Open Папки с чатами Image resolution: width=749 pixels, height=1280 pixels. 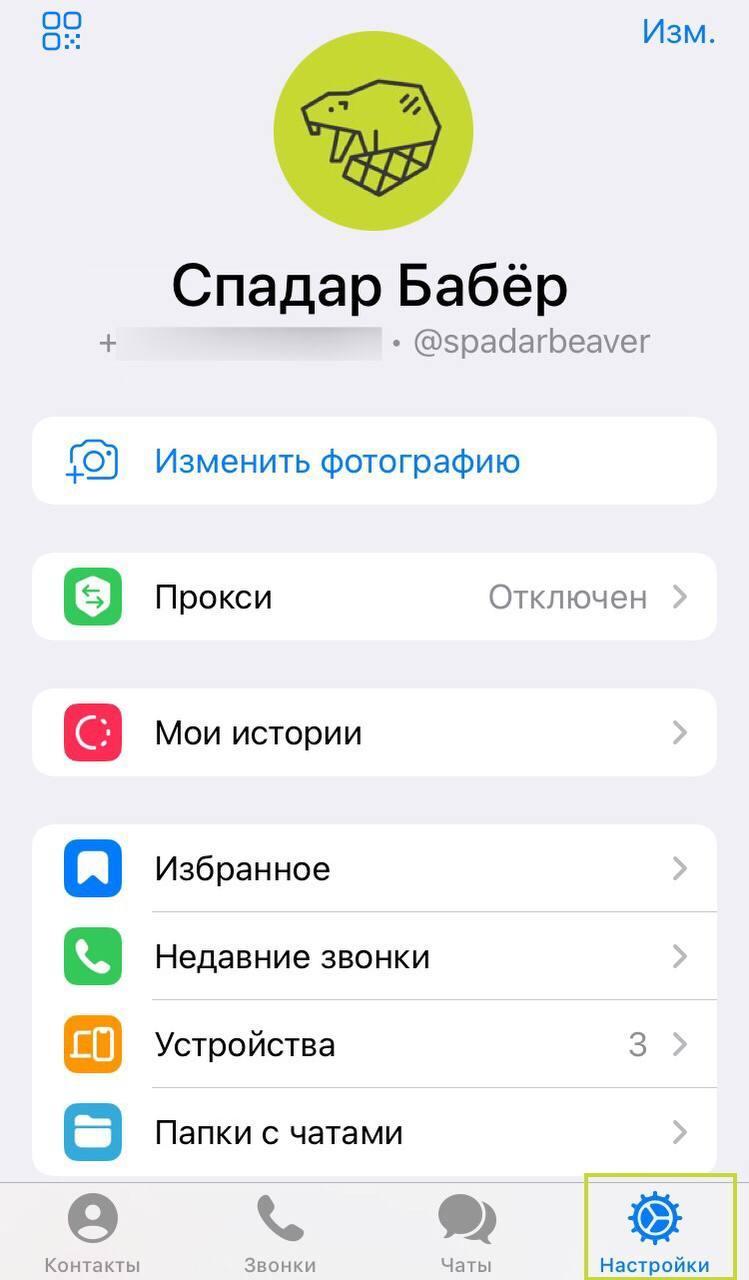pyautogui.click(x=374, y=1132)
